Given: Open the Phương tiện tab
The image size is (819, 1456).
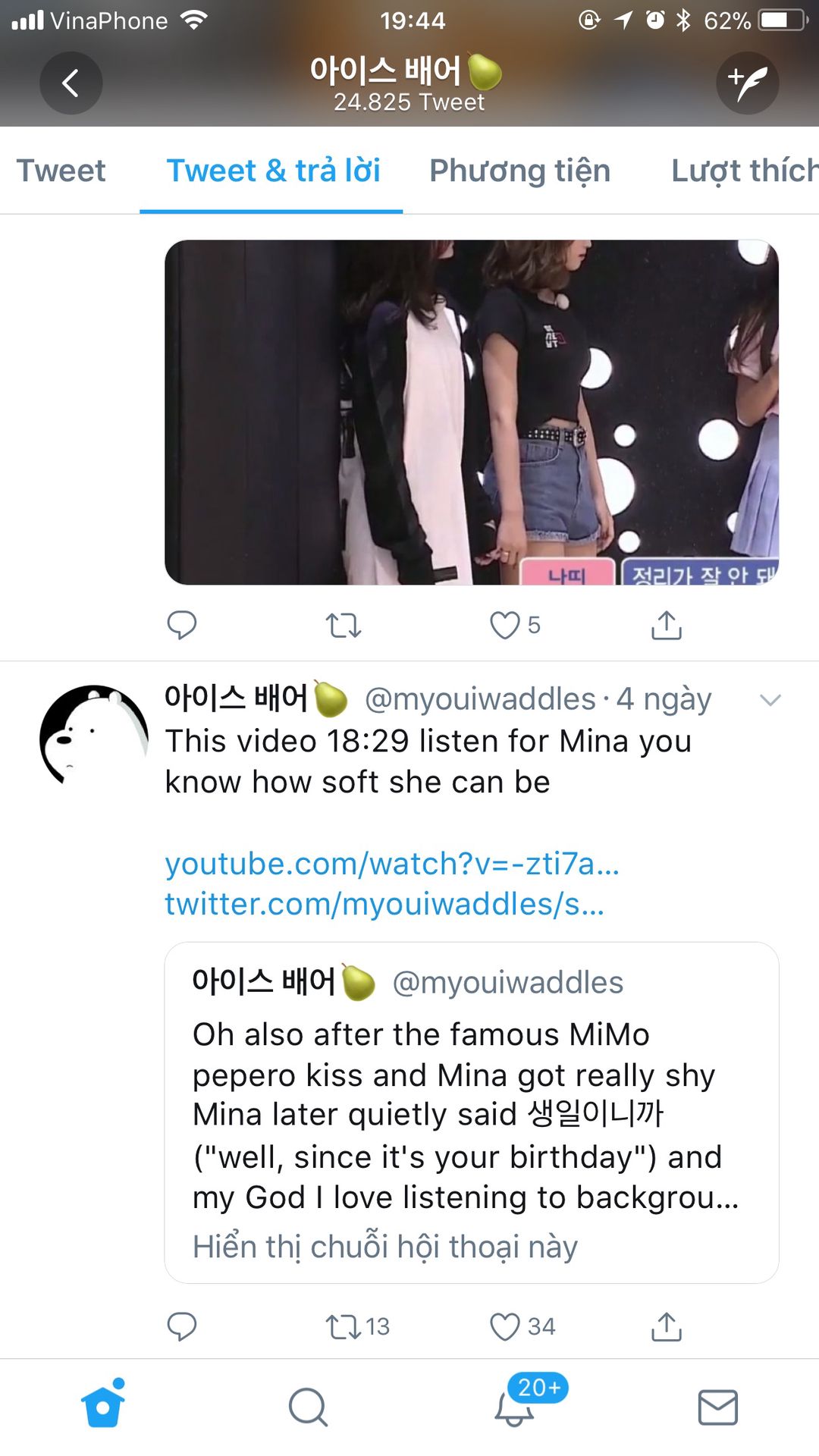Looking at the screenshot, I should [x=519, y=171].
